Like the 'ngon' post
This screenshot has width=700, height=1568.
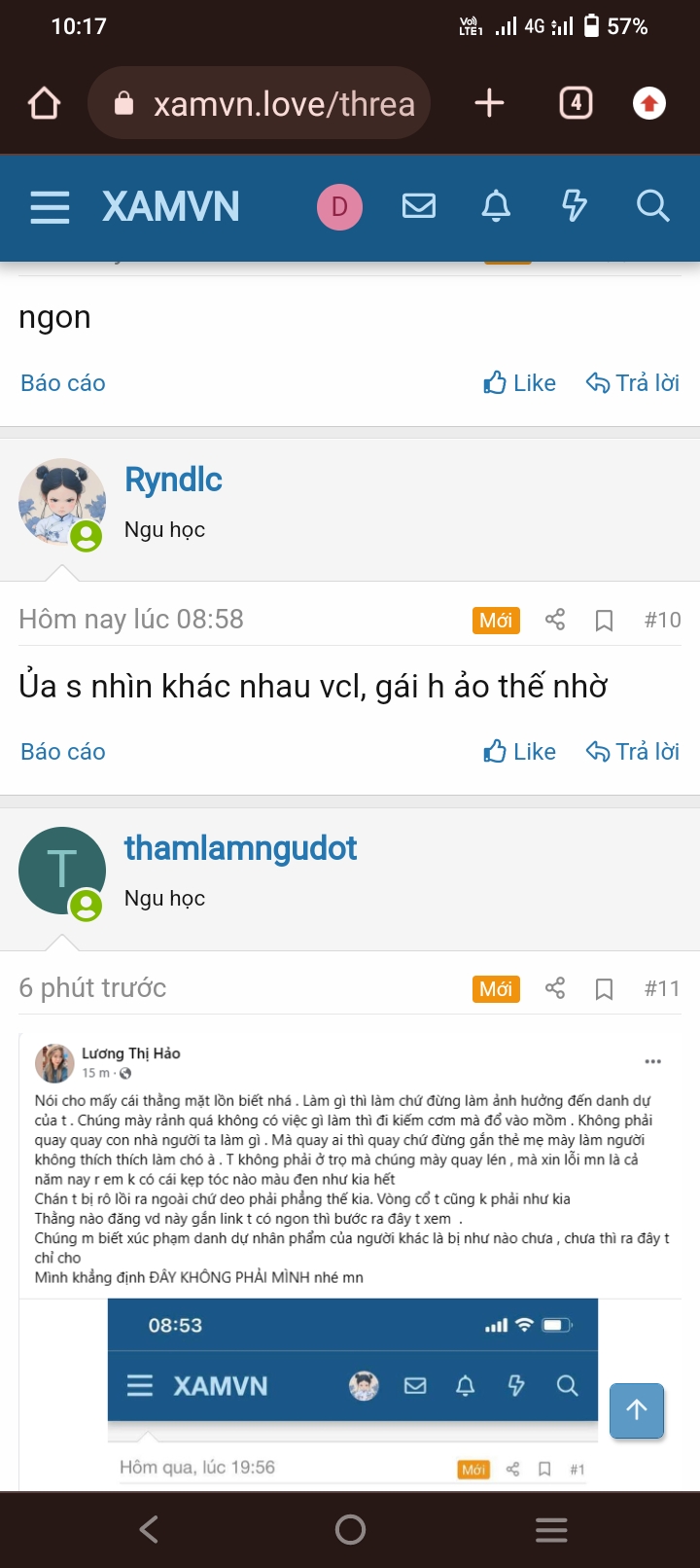[x=520, y=383]
